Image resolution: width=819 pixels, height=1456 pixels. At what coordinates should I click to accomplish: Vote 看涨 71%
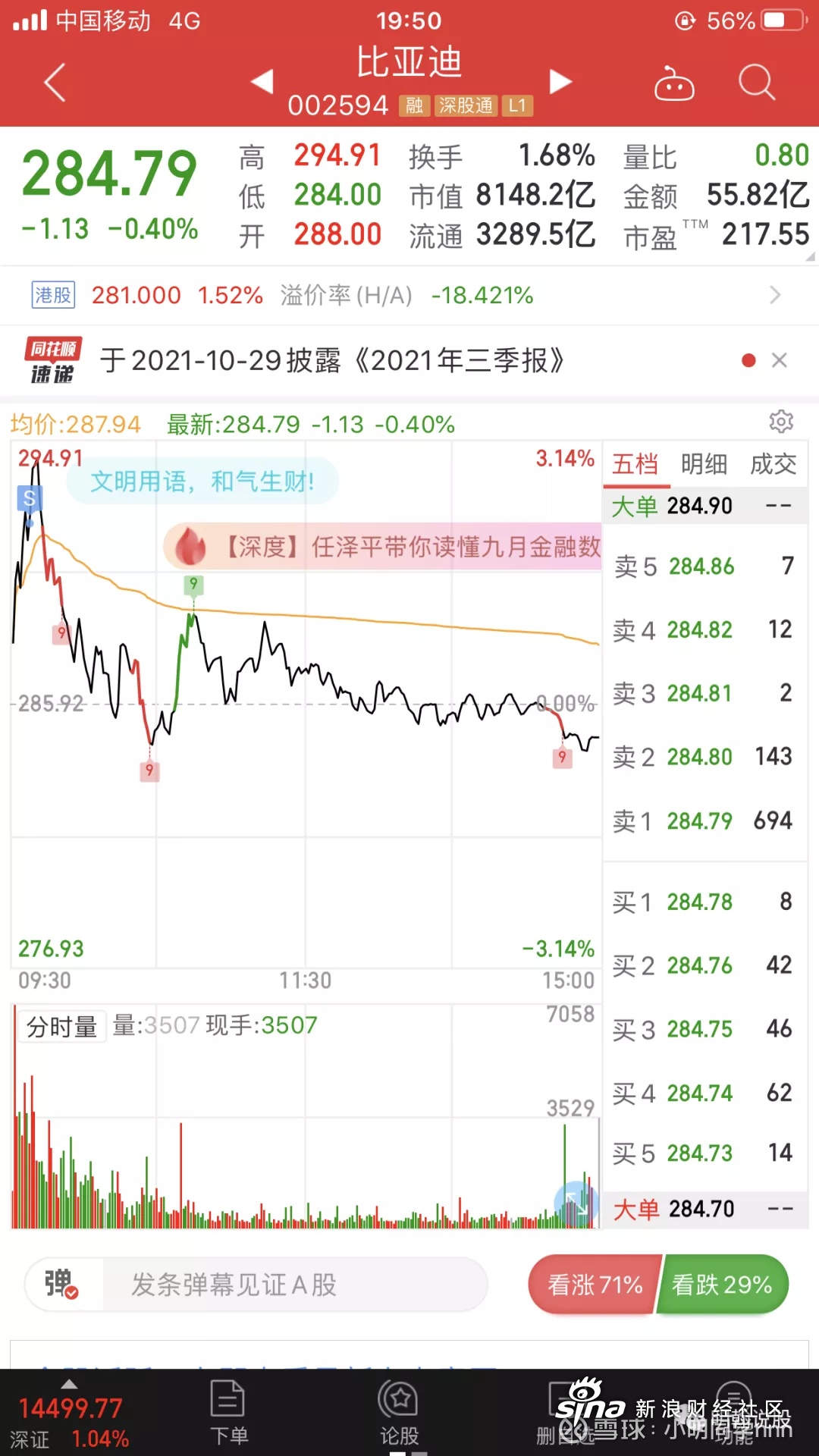(x=594, y=1285)
